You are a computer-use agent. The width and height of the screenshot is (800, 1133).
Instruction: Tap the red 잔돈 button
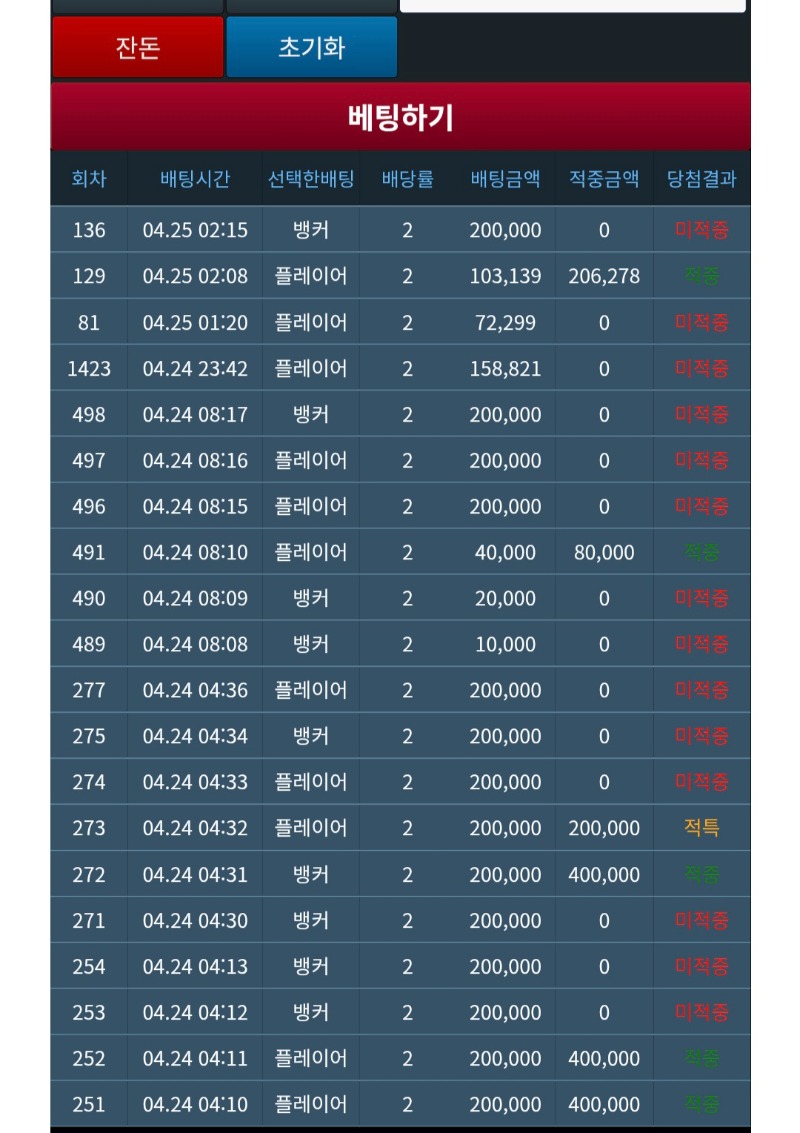tap(138, 47)
